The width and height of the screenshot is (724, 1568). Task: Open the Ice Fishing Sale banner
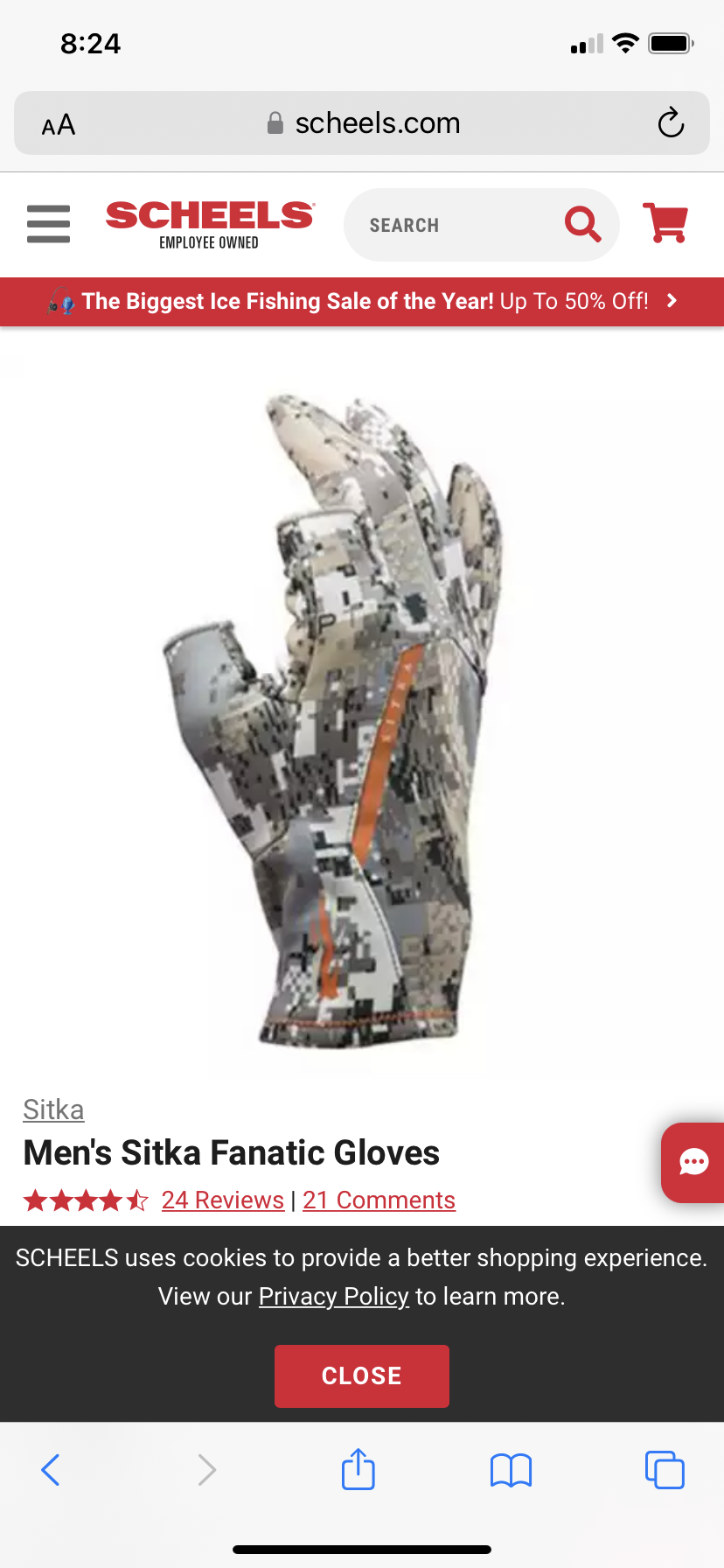click(362, 301)
